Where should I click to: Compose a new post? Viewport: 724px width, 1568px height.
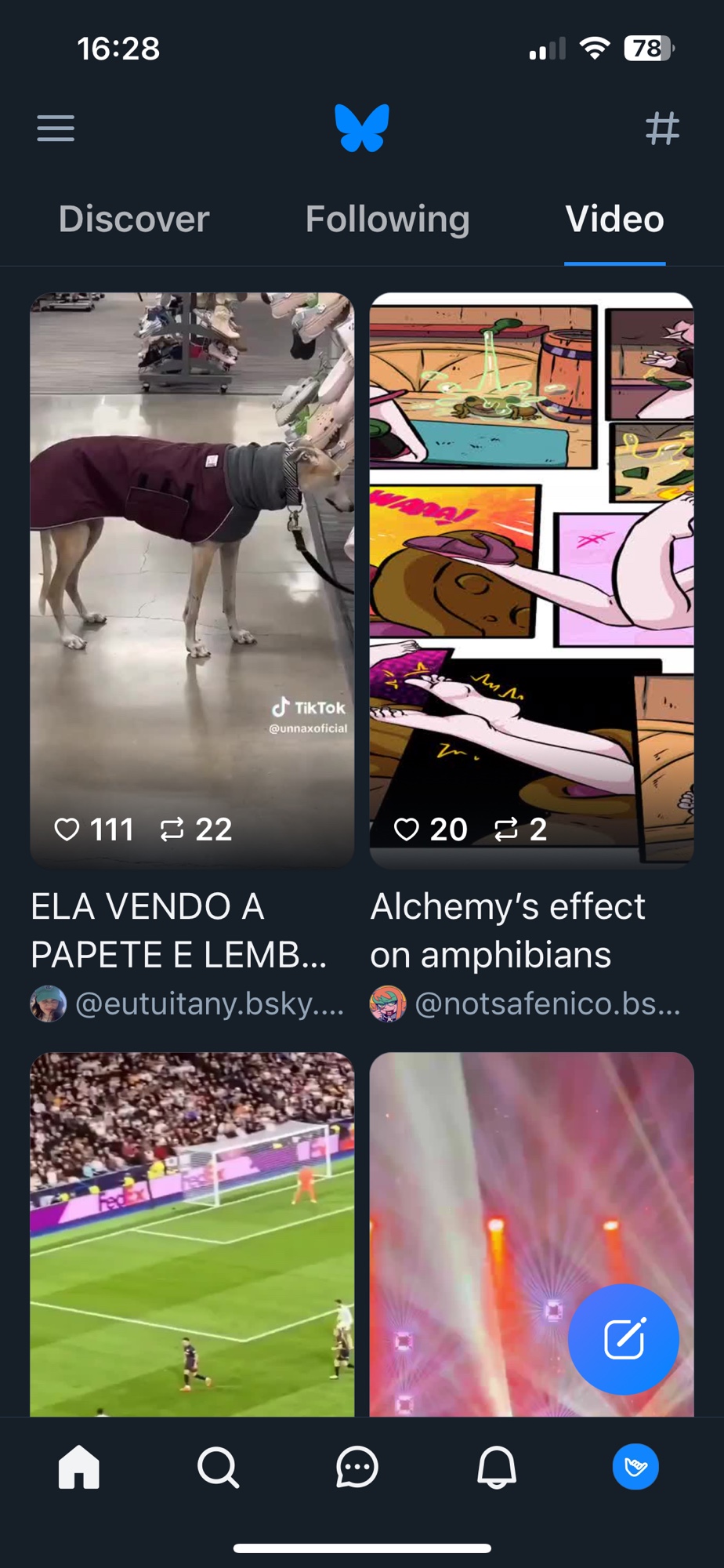coord(624,1339)
